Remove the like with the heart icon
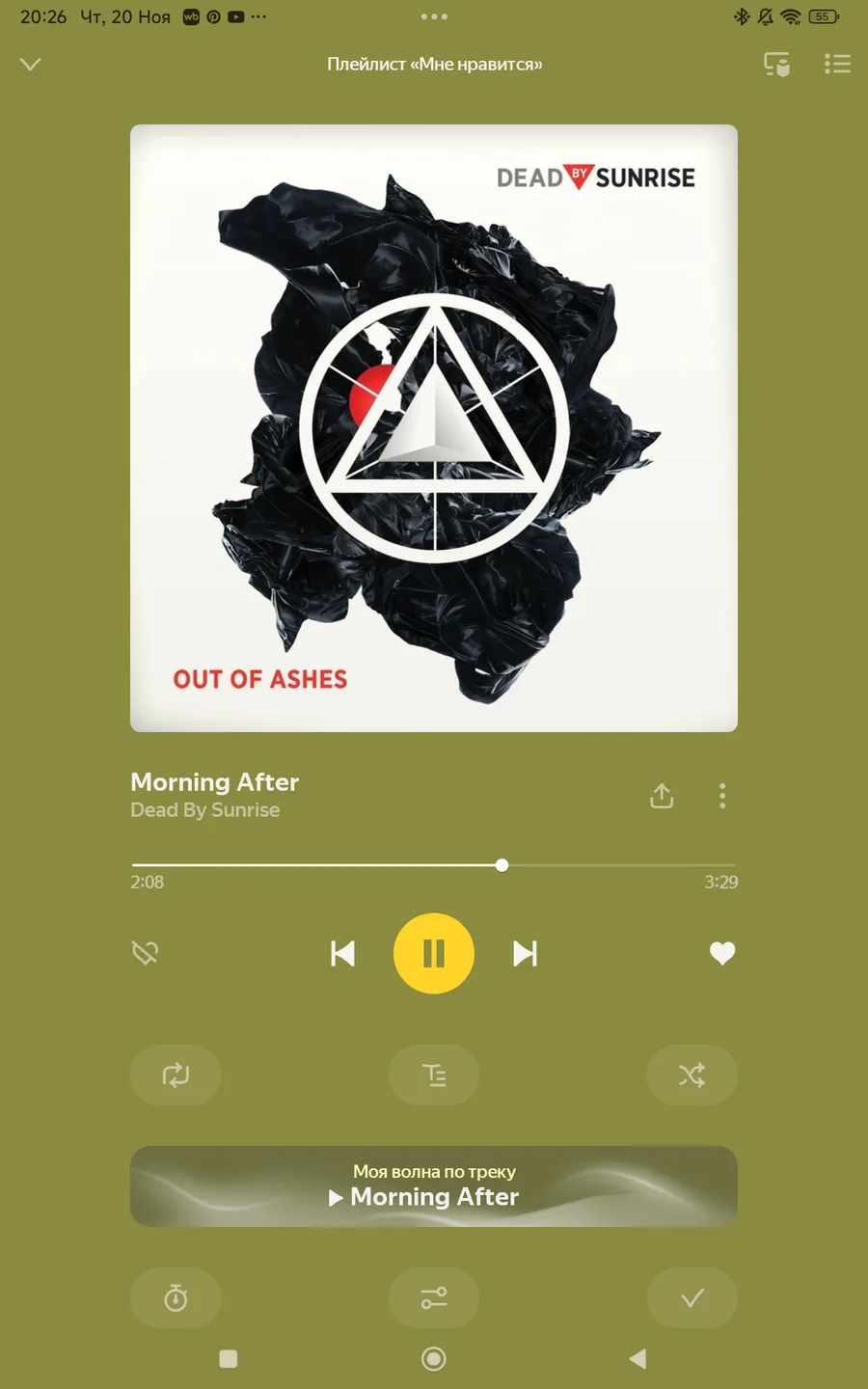Viewport: 868px width, 1389px height. [x=722, y=953]
